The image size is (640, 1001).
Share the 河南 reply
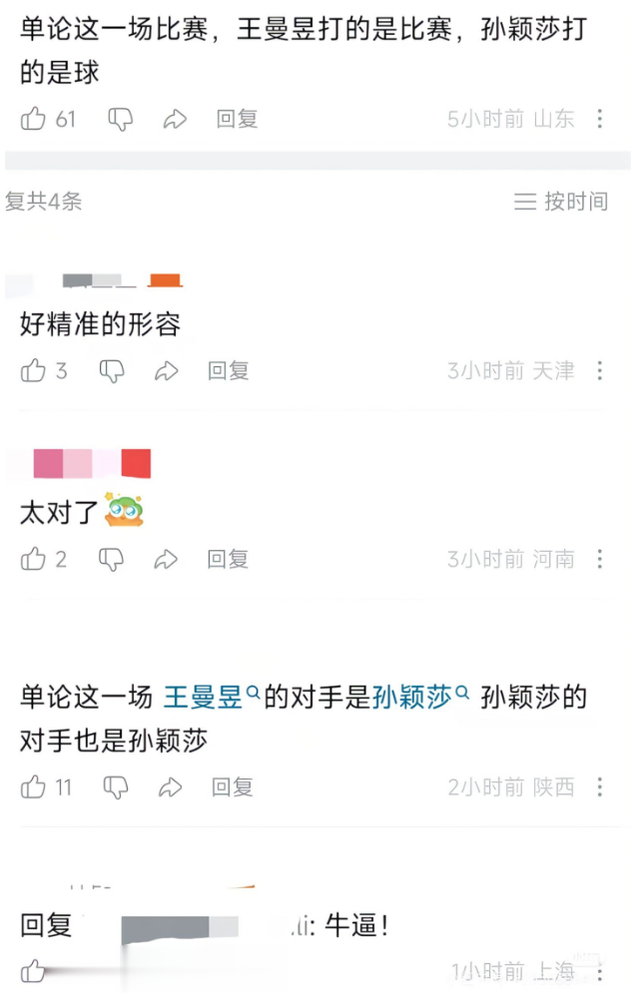point(166,559)
